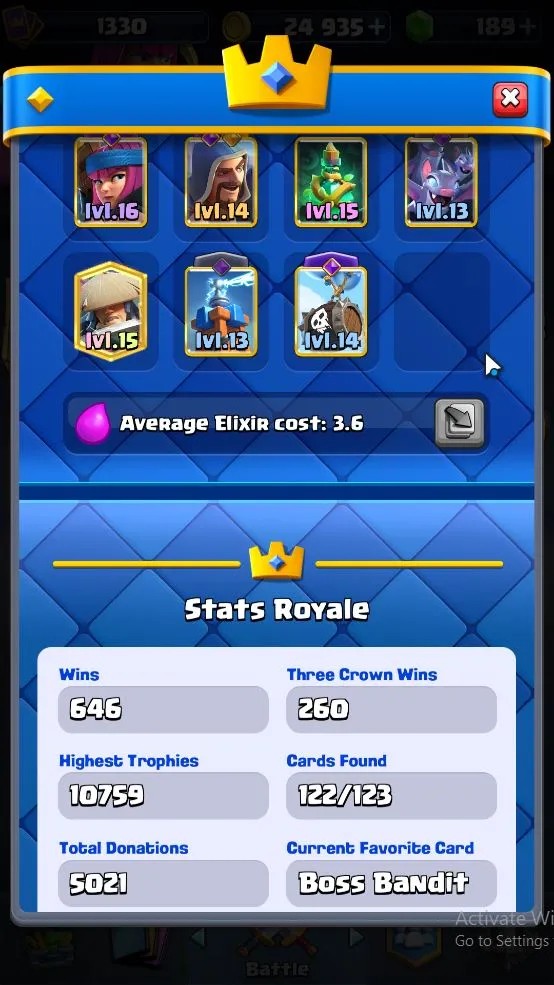View the level 13 Sparky card
Screen dimensions: 554x985
221,312
